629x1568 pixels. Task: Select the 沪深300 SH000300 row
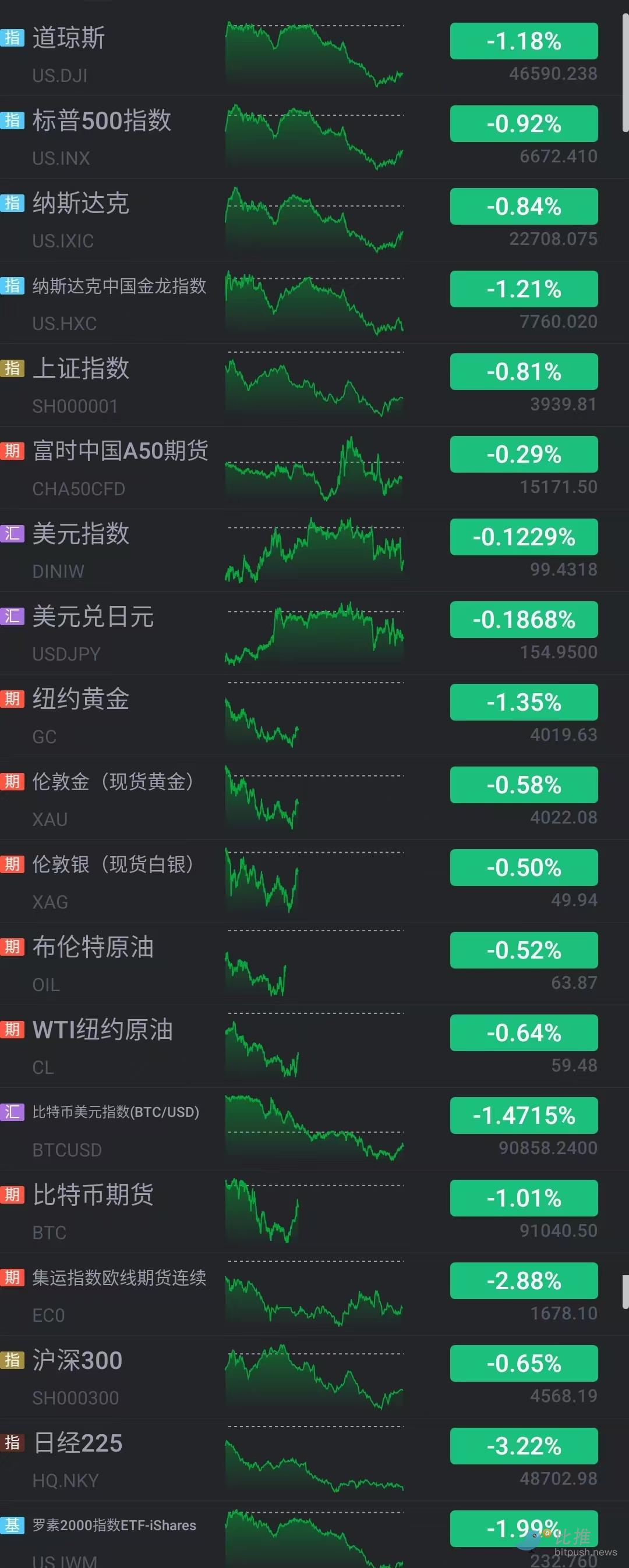tap(77, 1360)
